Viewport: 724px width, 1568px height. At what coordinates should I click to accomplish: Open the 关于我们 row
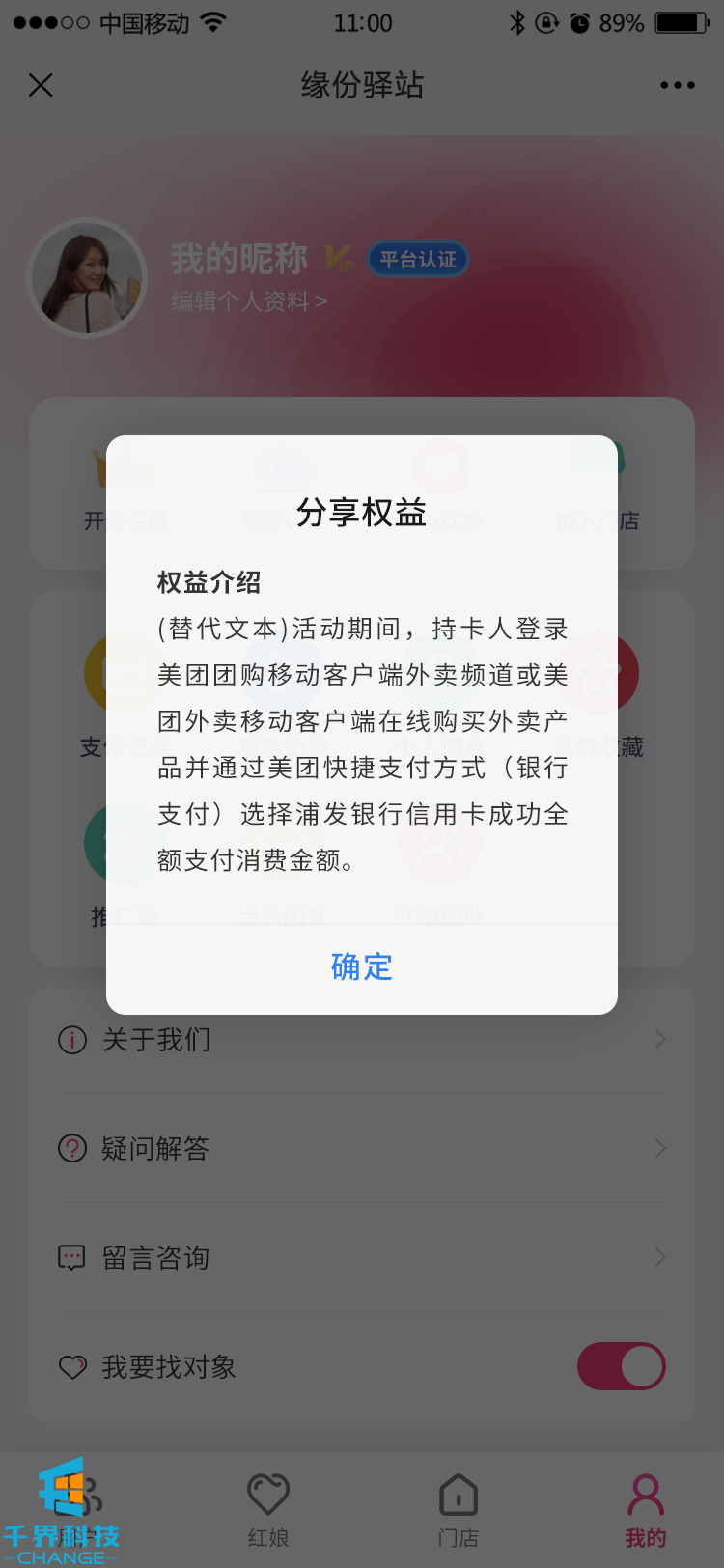(362, 1040)
